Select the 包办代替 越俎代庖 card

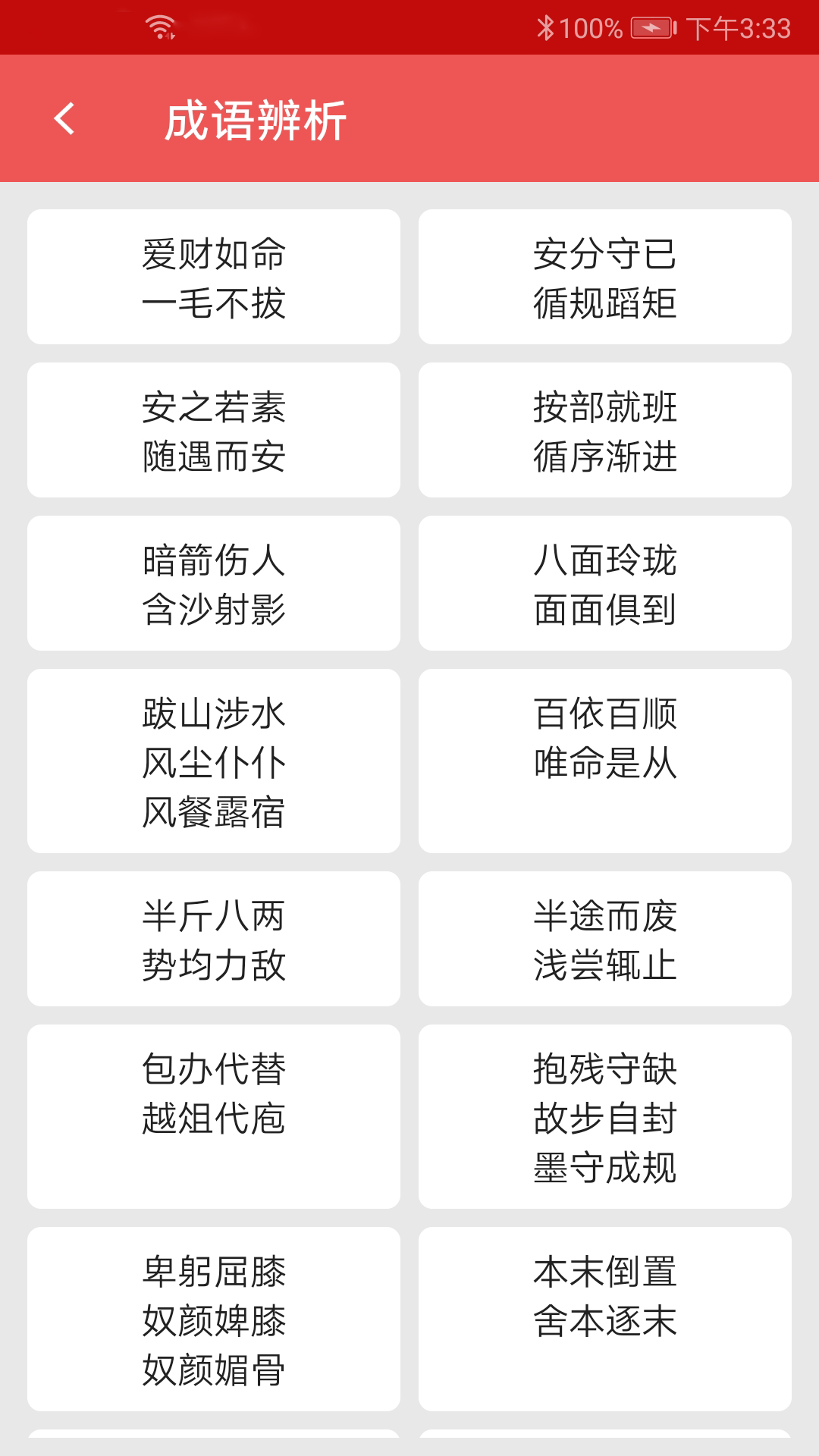click(x=214, y=1116)
